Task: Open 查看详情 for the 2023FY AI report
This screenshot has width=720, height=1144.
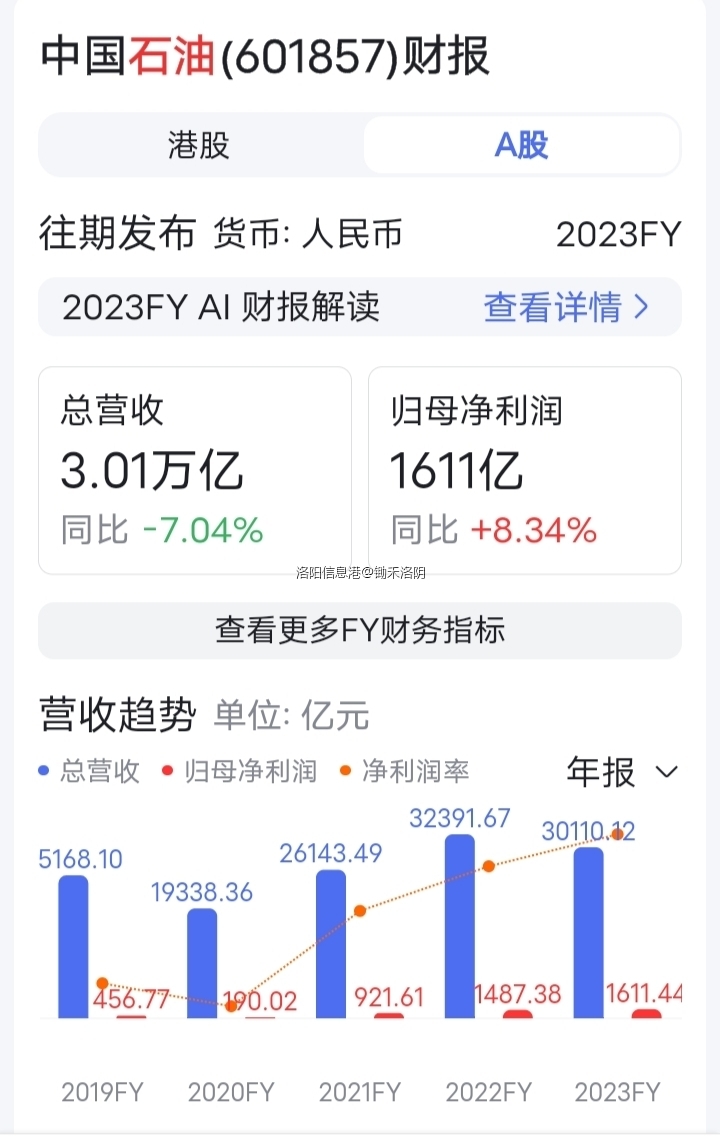Action: [x=566, y=307]
